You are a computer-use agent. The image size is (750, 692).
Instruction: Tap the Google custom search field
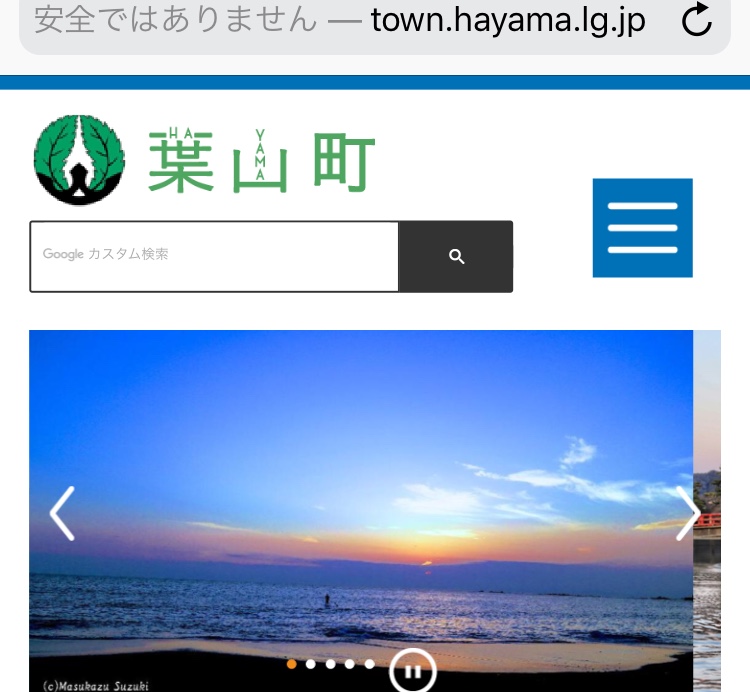[214, 257]
